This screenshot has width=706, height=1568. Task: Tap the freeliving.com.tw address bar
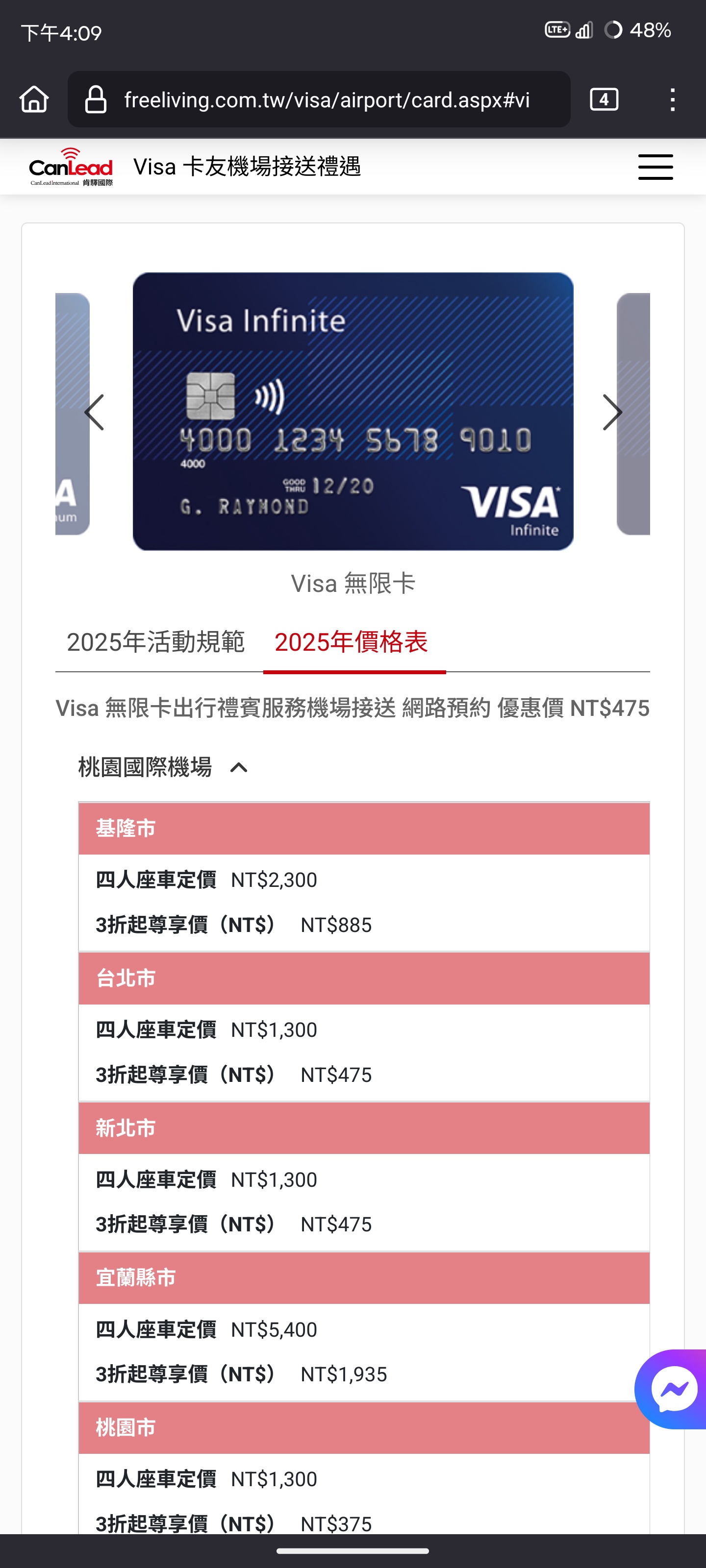coord(319,99)
